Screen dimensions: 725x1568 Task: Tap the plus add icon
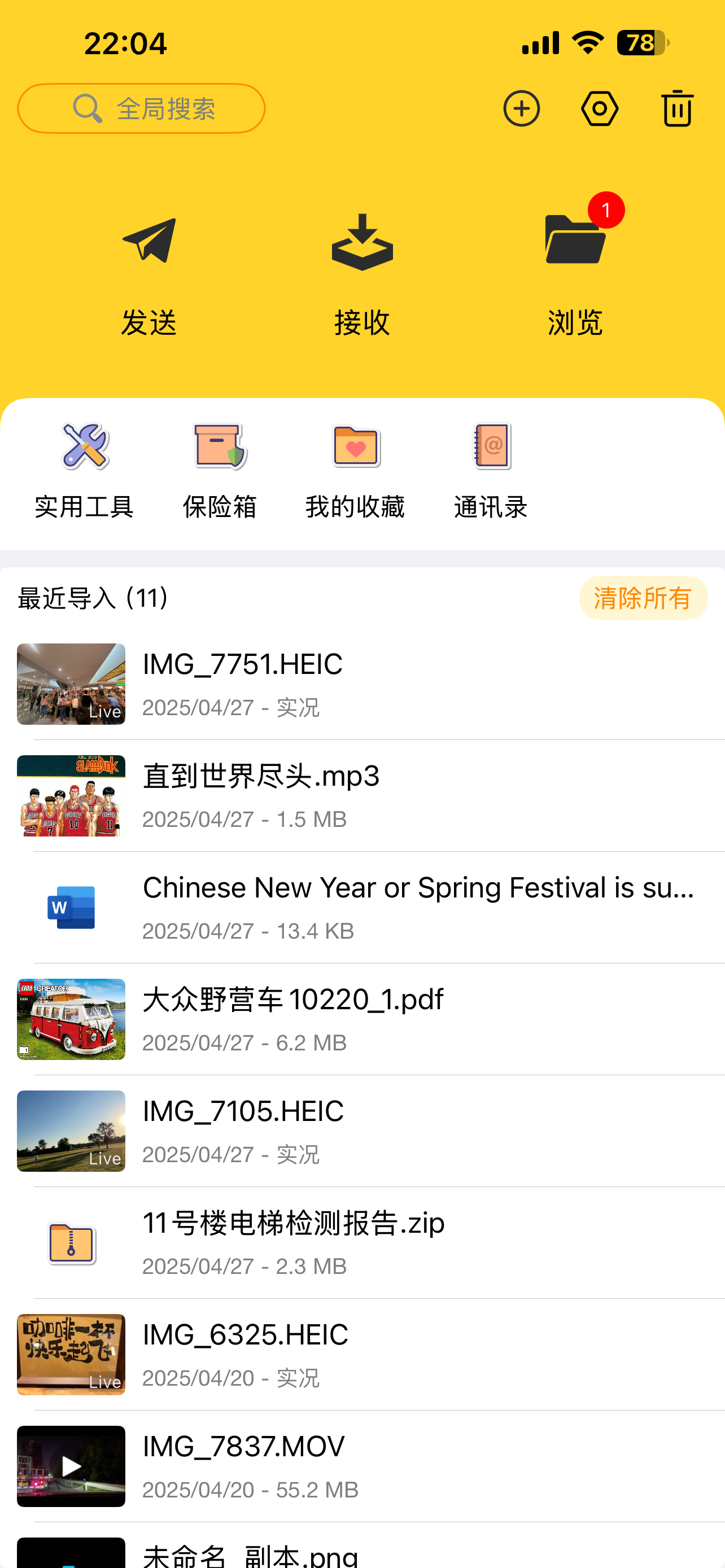tap(521, 108)
